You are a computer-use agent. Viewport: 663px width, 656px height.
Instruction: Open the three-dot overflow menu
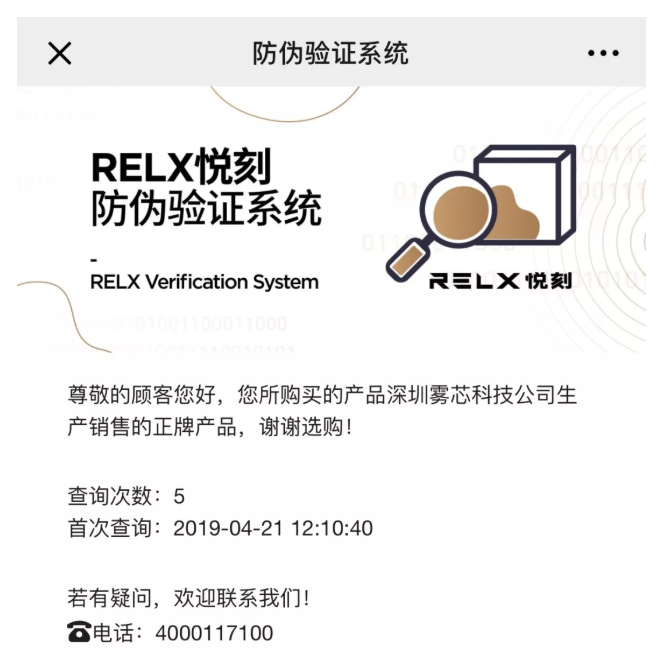click(603, 53)
